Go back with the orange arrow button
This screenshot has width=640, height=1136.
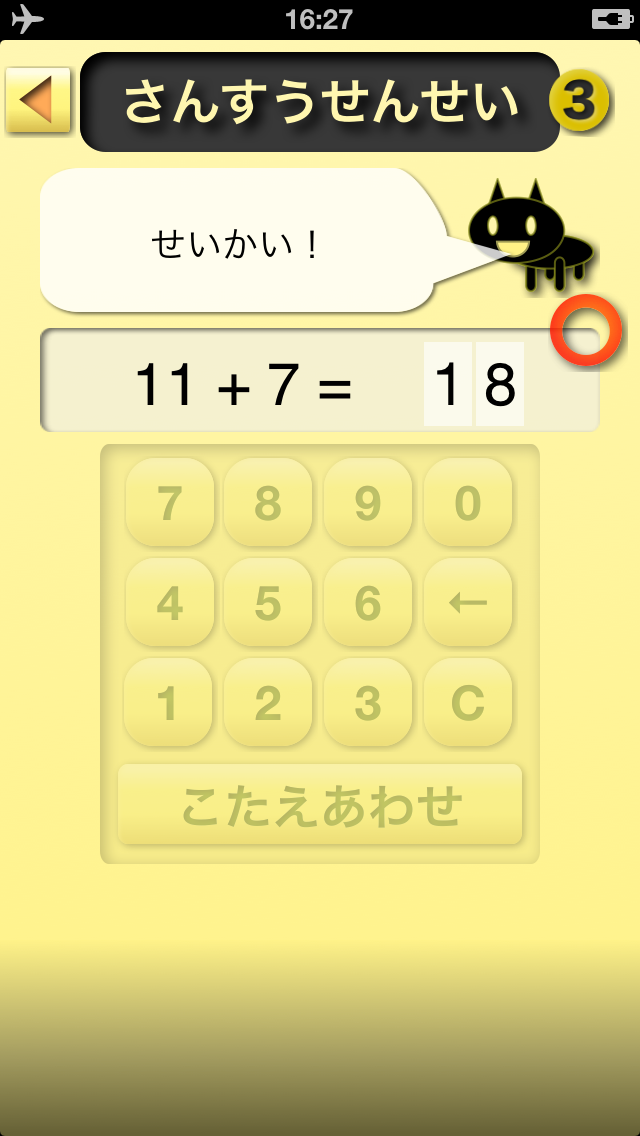pos(38,100)
